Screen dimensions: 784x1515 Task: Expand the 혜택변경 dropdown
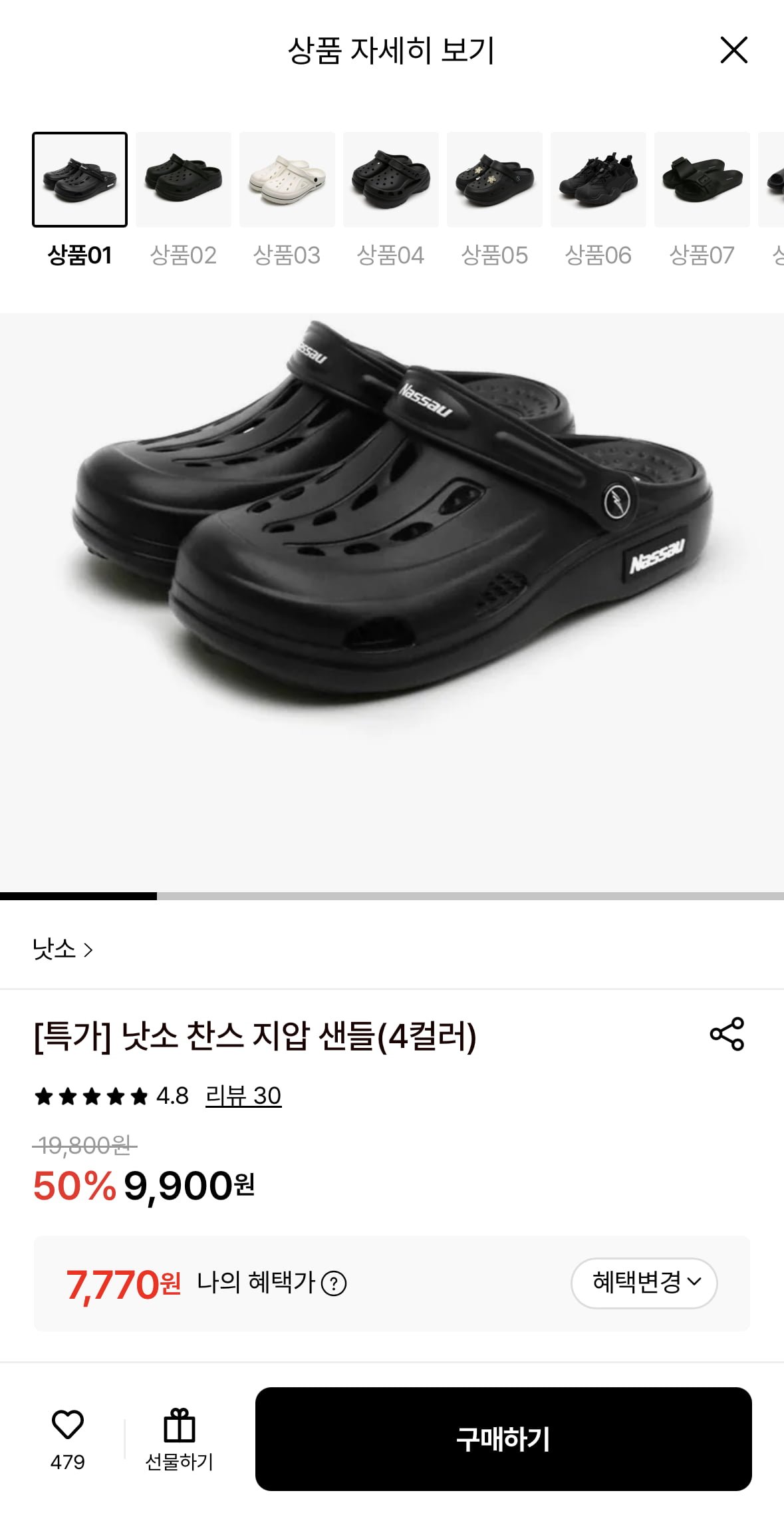(644, 1282)
